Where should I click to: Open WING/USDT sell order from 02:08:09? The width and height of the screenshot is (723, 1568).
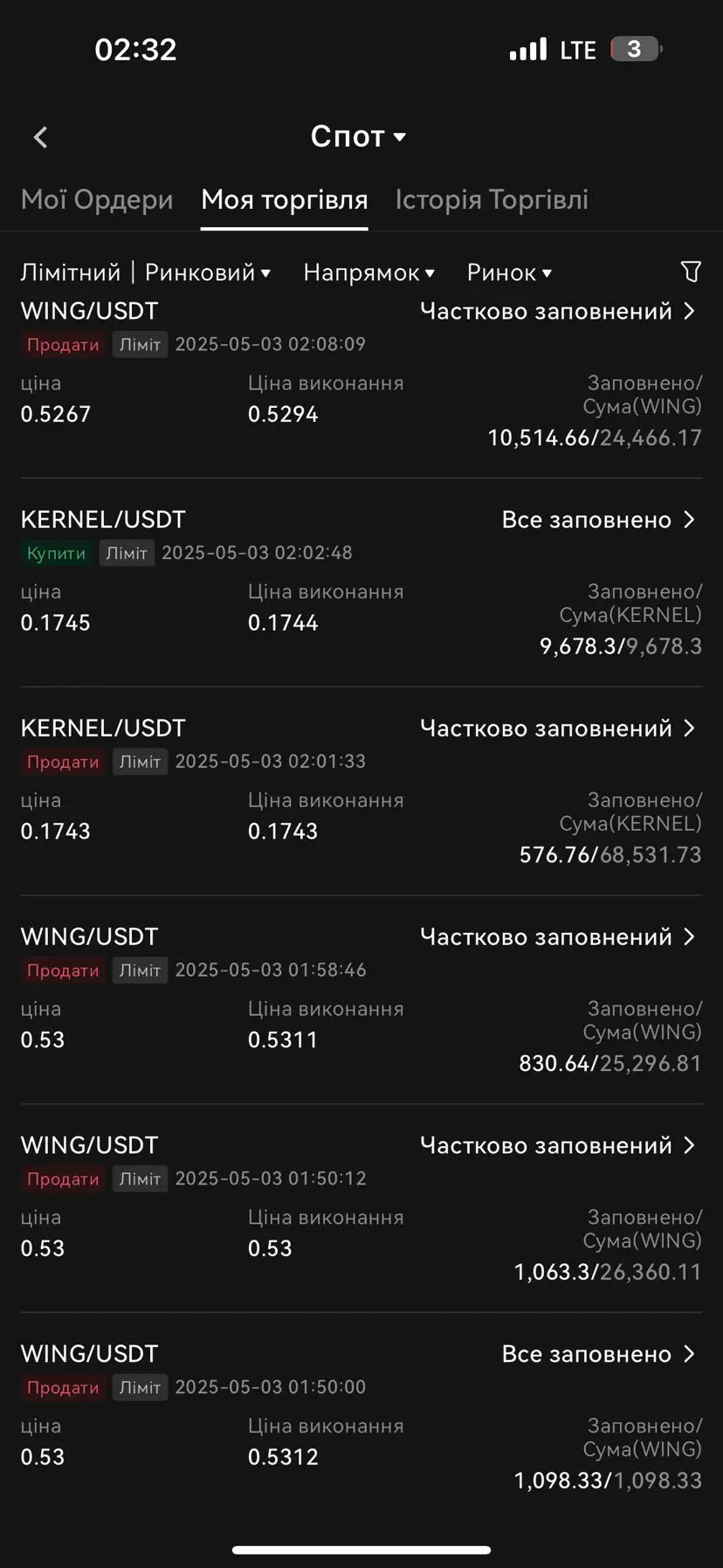[x=361, y=375]
